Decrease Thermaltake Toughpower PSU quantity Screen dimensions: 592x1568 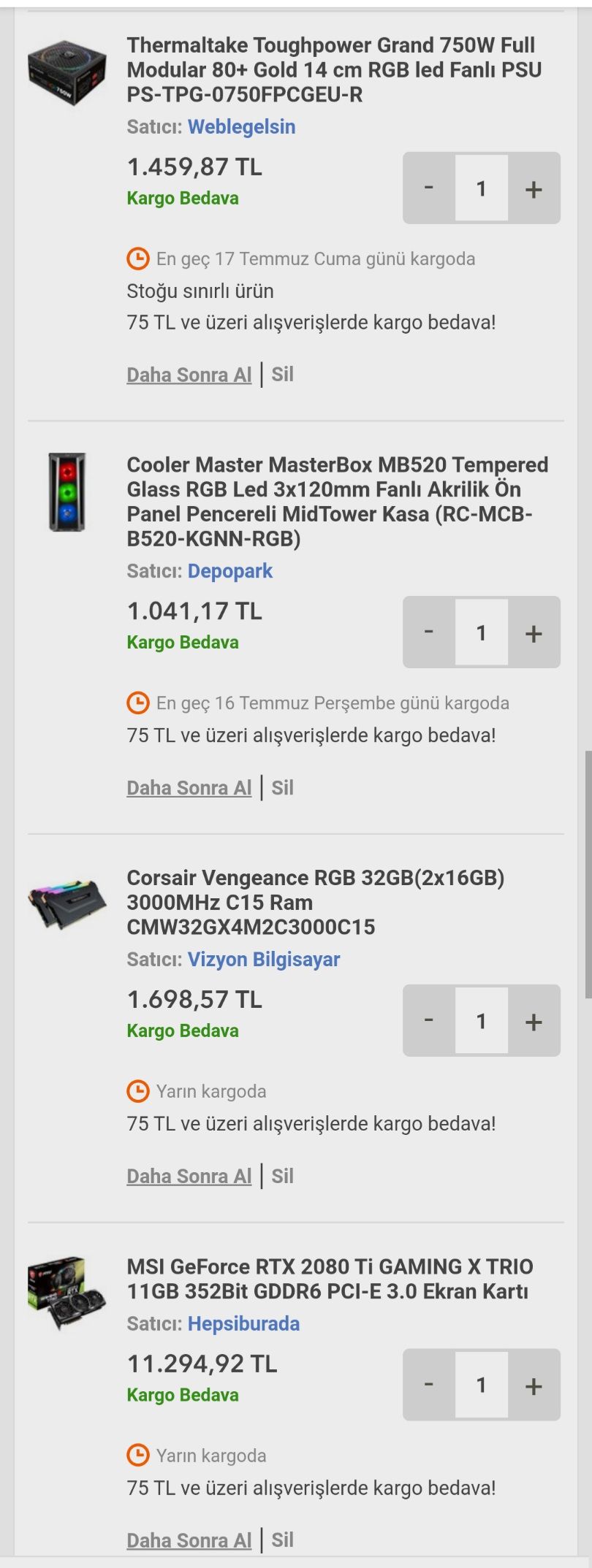[x=429, y=188]
